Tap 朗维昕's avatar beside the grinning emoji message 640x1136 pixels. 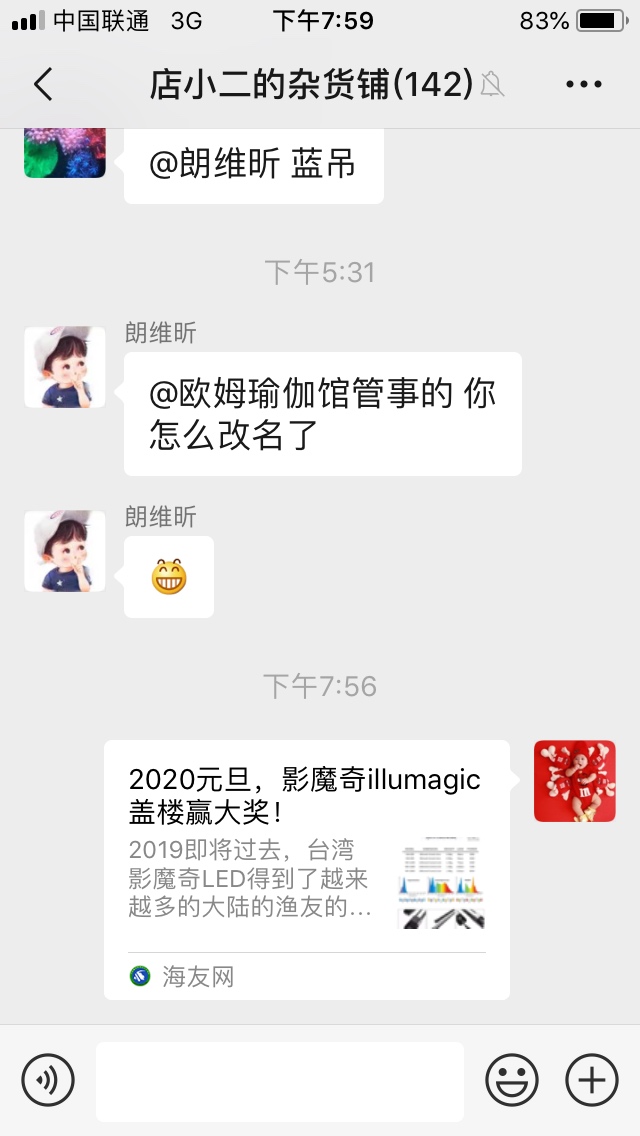click(x=65, y=551)
